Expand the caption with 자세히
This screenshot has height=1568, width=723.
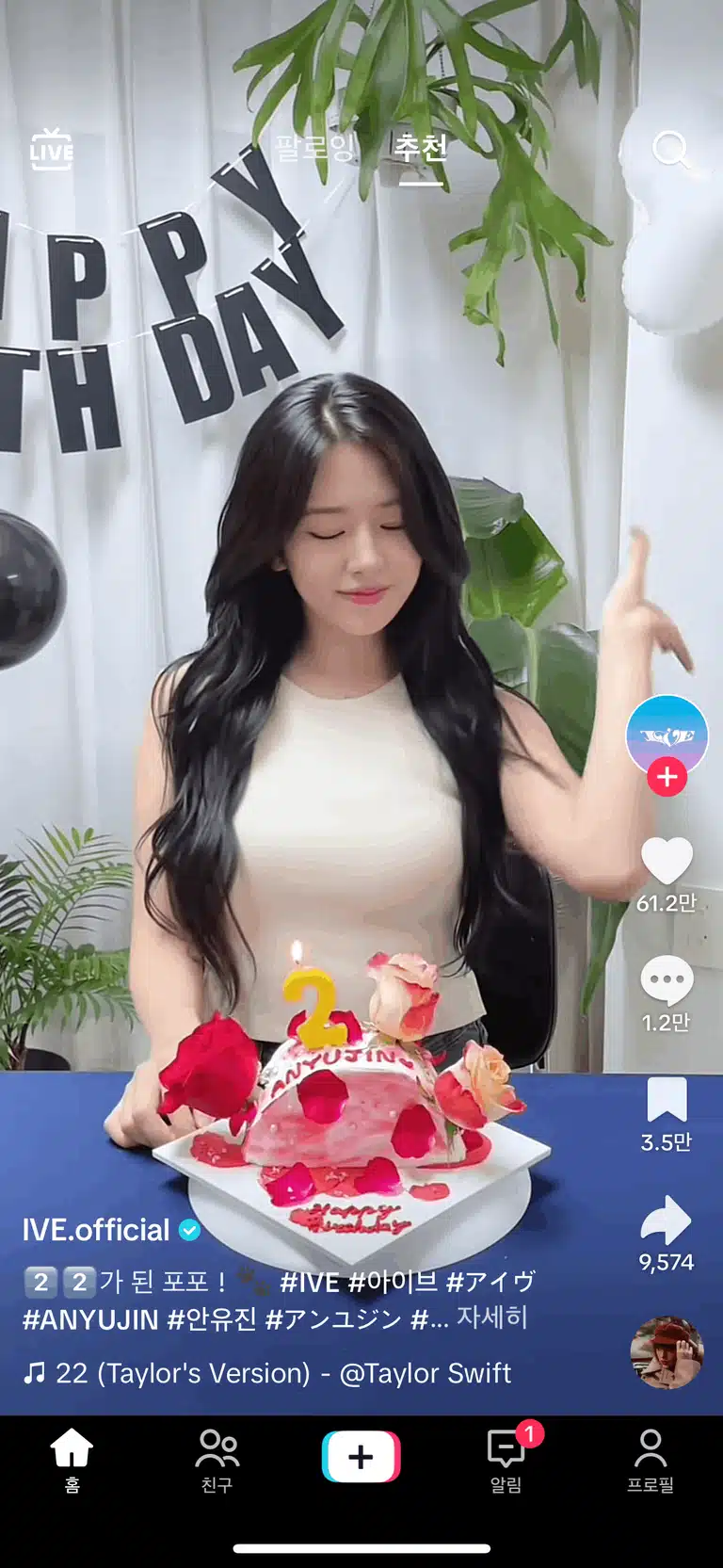[492, 1317]
